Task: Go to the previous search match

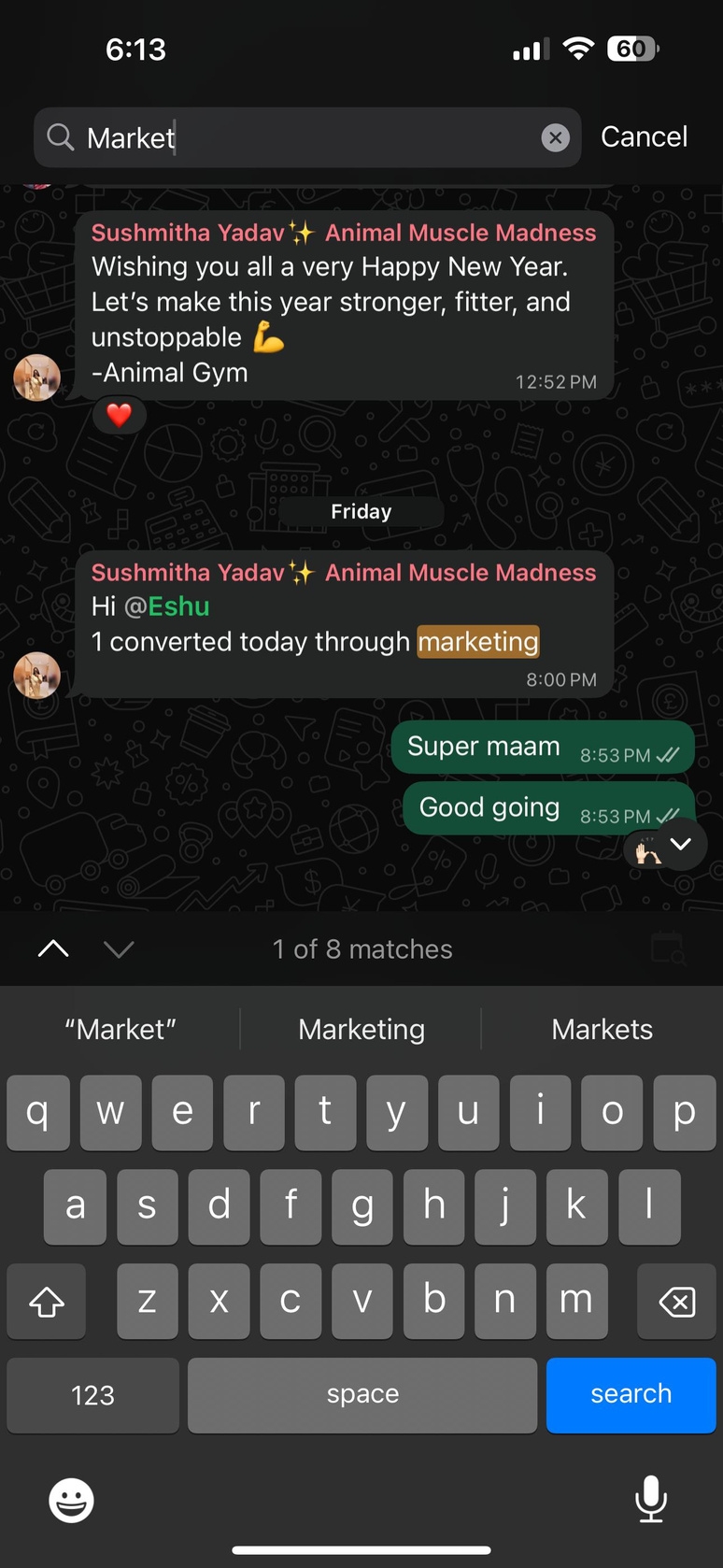Action: pyautogui.click(x=53, y=949)
